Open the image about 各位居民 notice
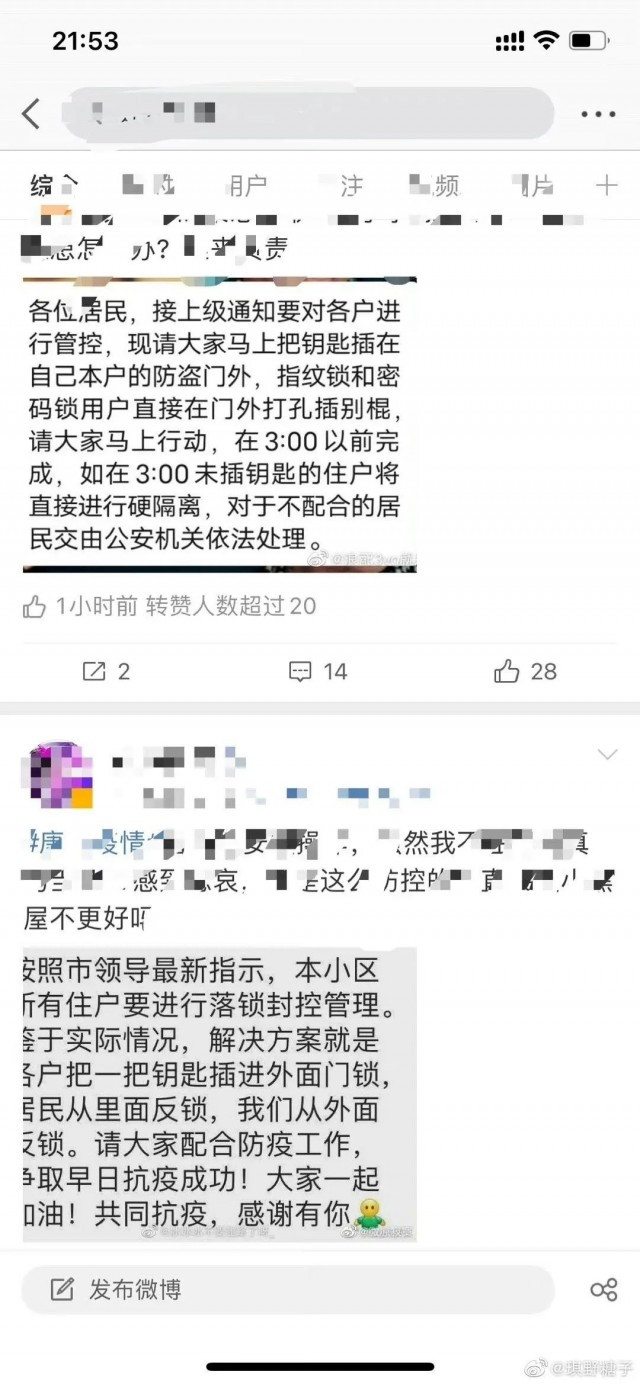Viewport: 640px width, 1384px height. [x=219, y=425]
